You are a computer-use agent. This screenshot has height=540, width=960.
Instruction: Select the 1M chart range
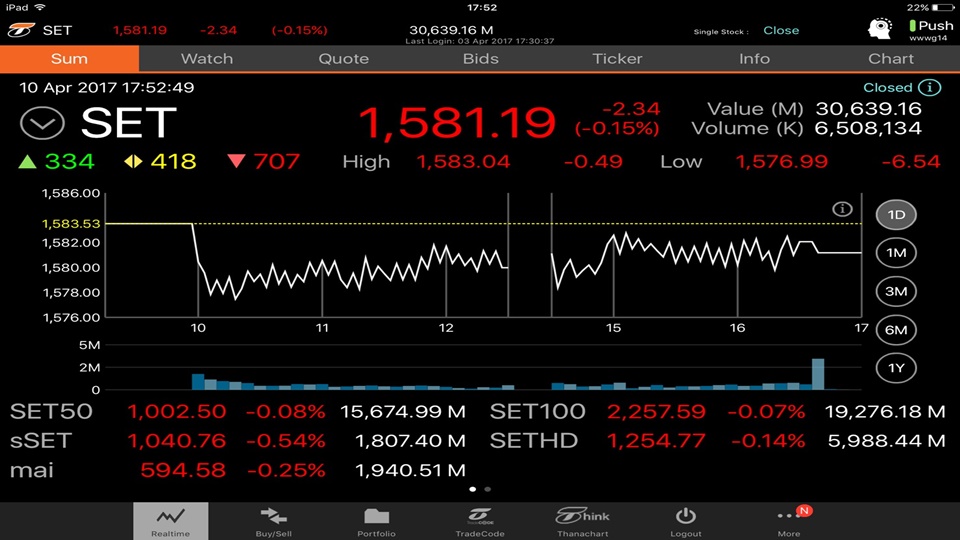point(896,253)
